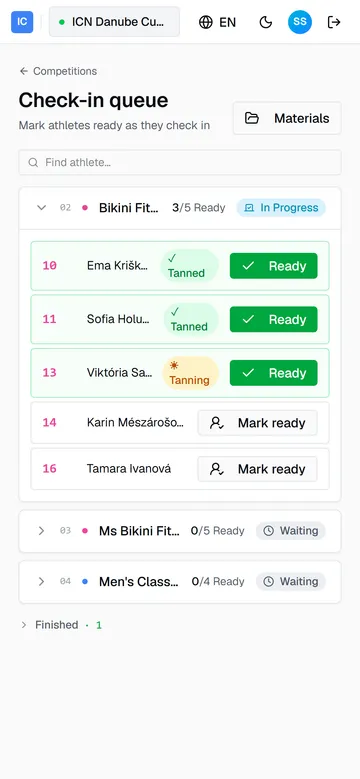Unmark Ready for athlete 13 Viktória
The image size is (360, 779).
click(x=274, y=373)
